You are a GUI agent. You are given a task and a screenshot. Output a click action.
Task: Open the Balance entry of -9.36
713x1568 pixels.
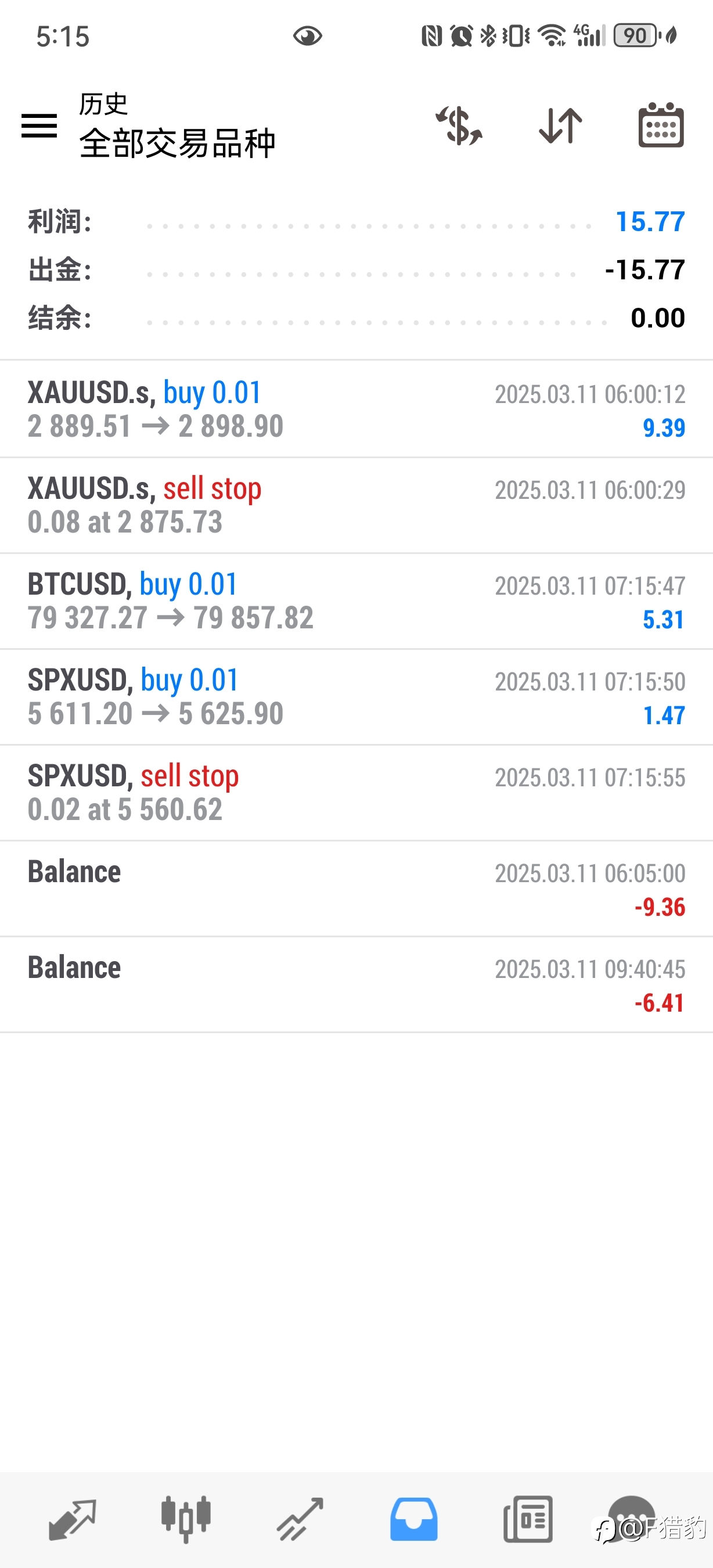coord(356,889)
